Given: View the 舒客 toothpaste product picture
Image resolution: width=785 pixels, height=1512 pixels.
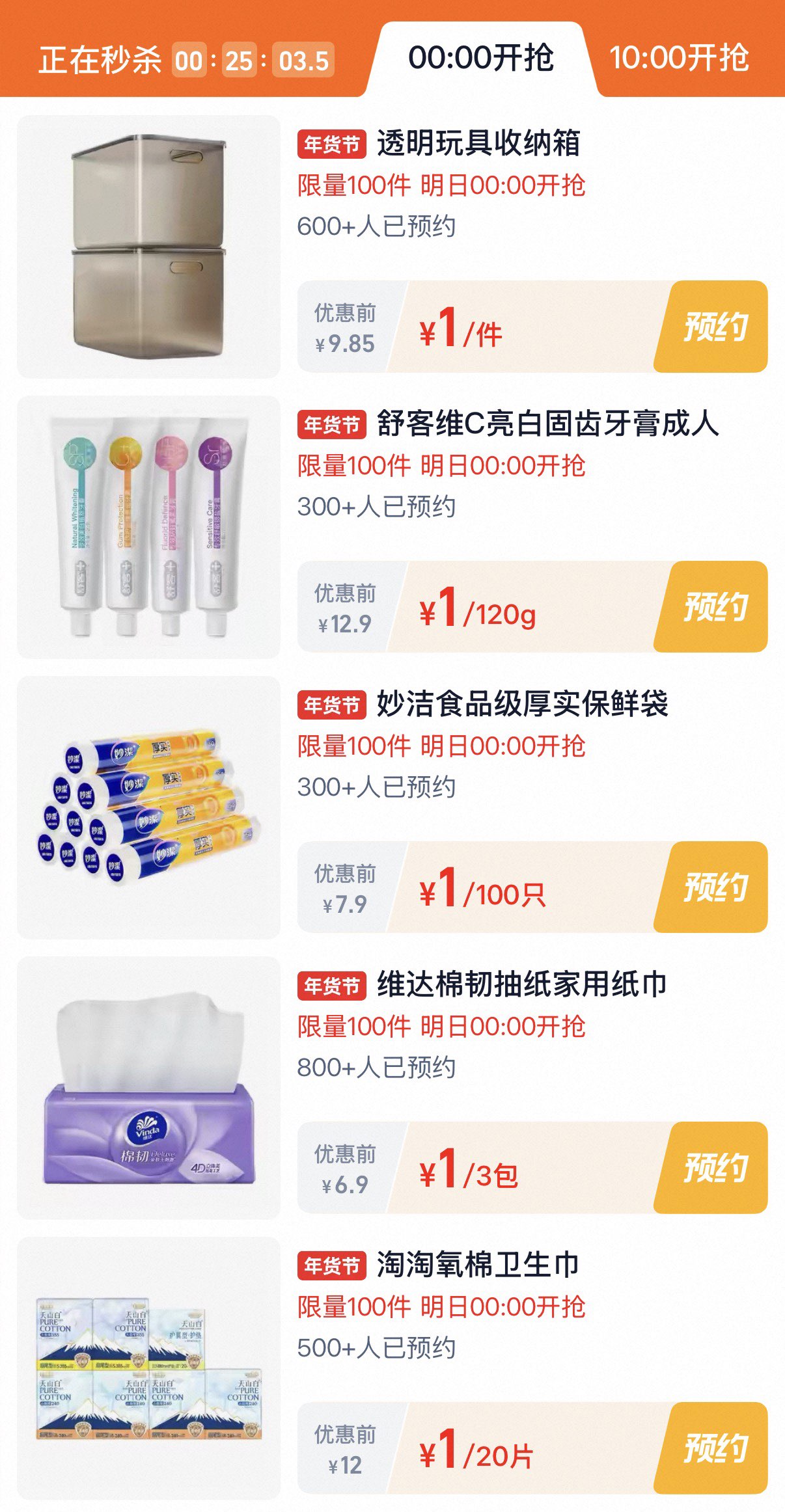Looking at the screenshot, I should (x=148, y=528).
